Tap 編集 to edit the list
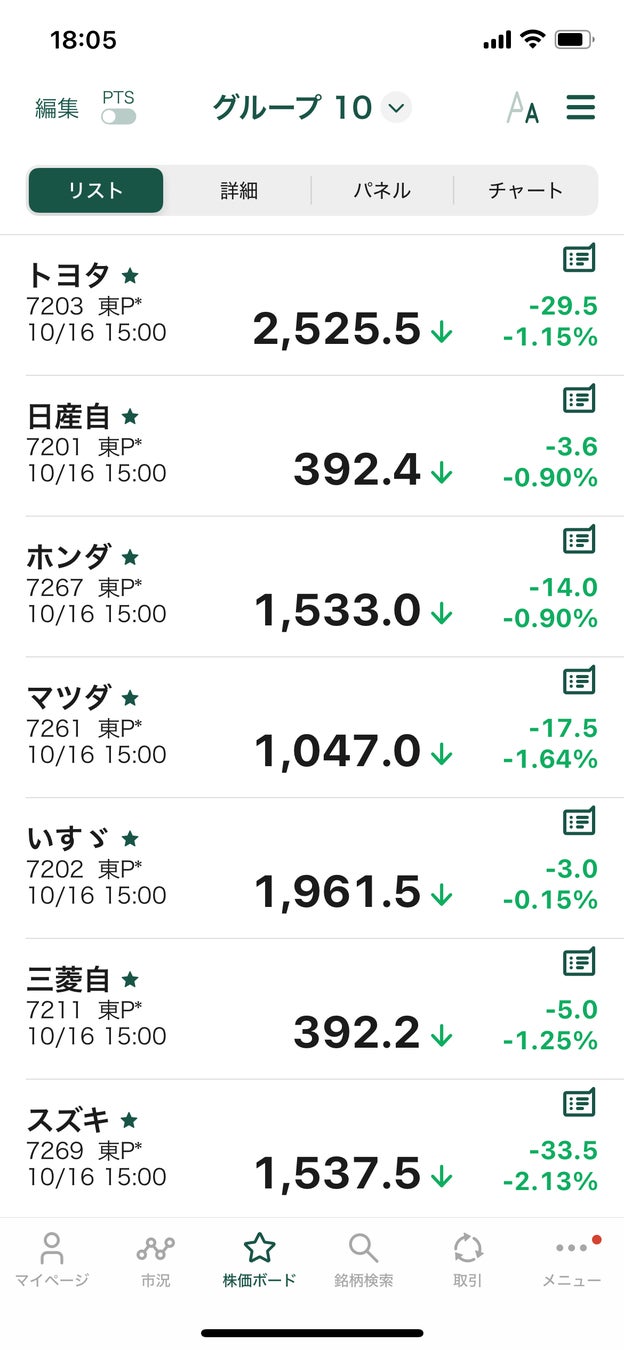624x1350 pixels. point(57,109)
